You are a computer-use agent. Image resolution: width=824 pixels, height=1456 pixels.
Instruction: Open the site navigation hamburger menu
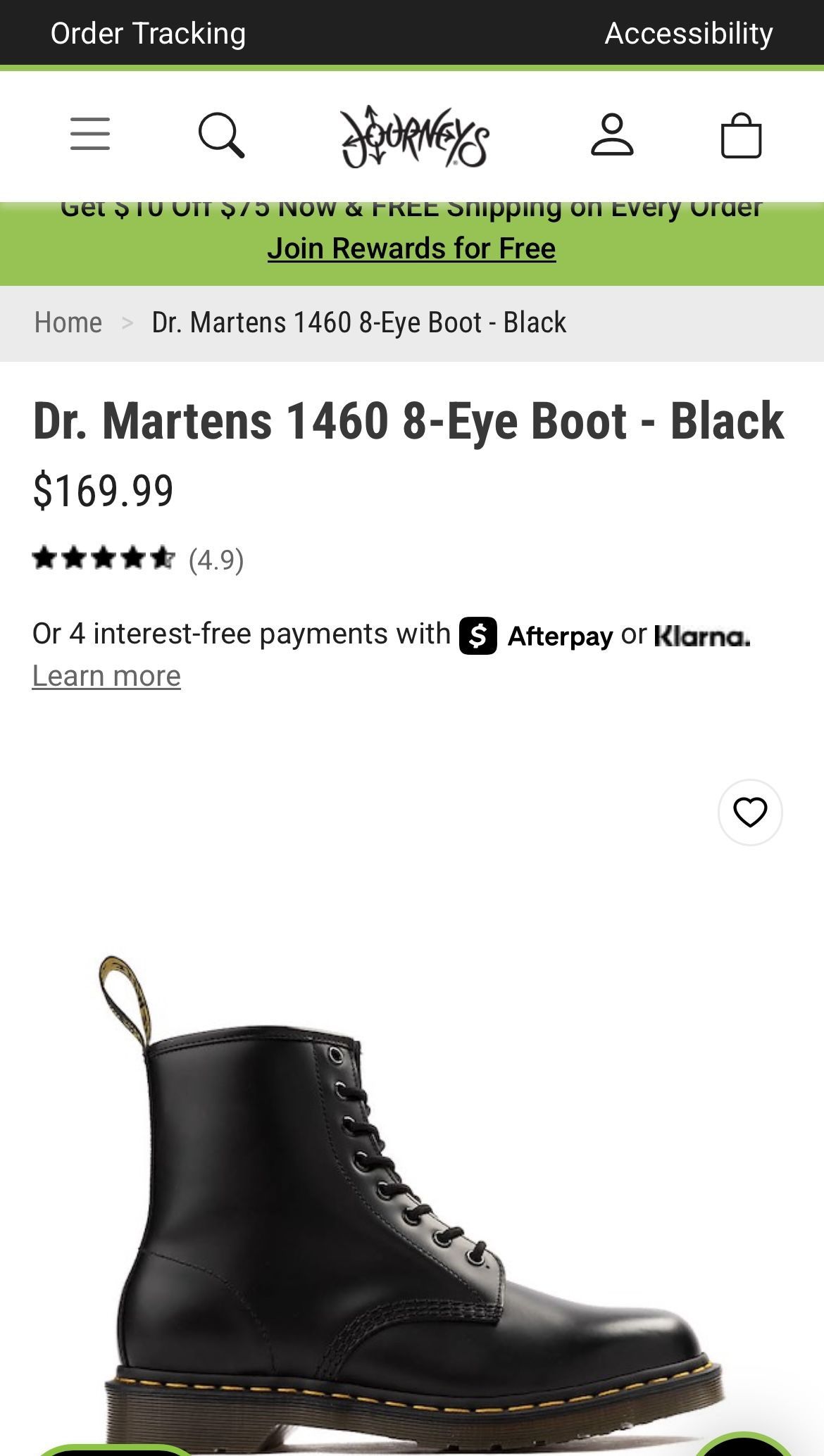[x=89, y=134]
